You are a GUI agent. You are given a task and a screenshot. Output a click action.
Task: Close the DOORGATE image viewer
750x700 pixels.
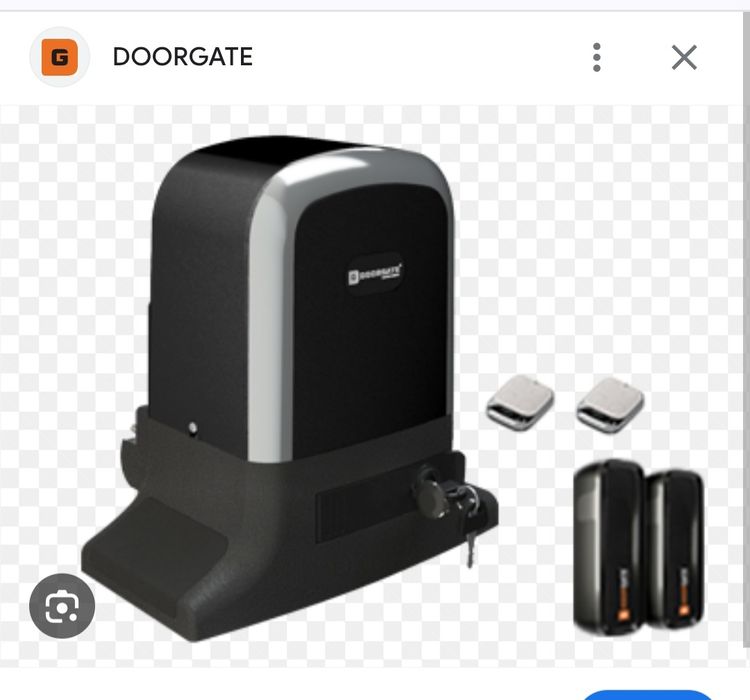point(684,57)
